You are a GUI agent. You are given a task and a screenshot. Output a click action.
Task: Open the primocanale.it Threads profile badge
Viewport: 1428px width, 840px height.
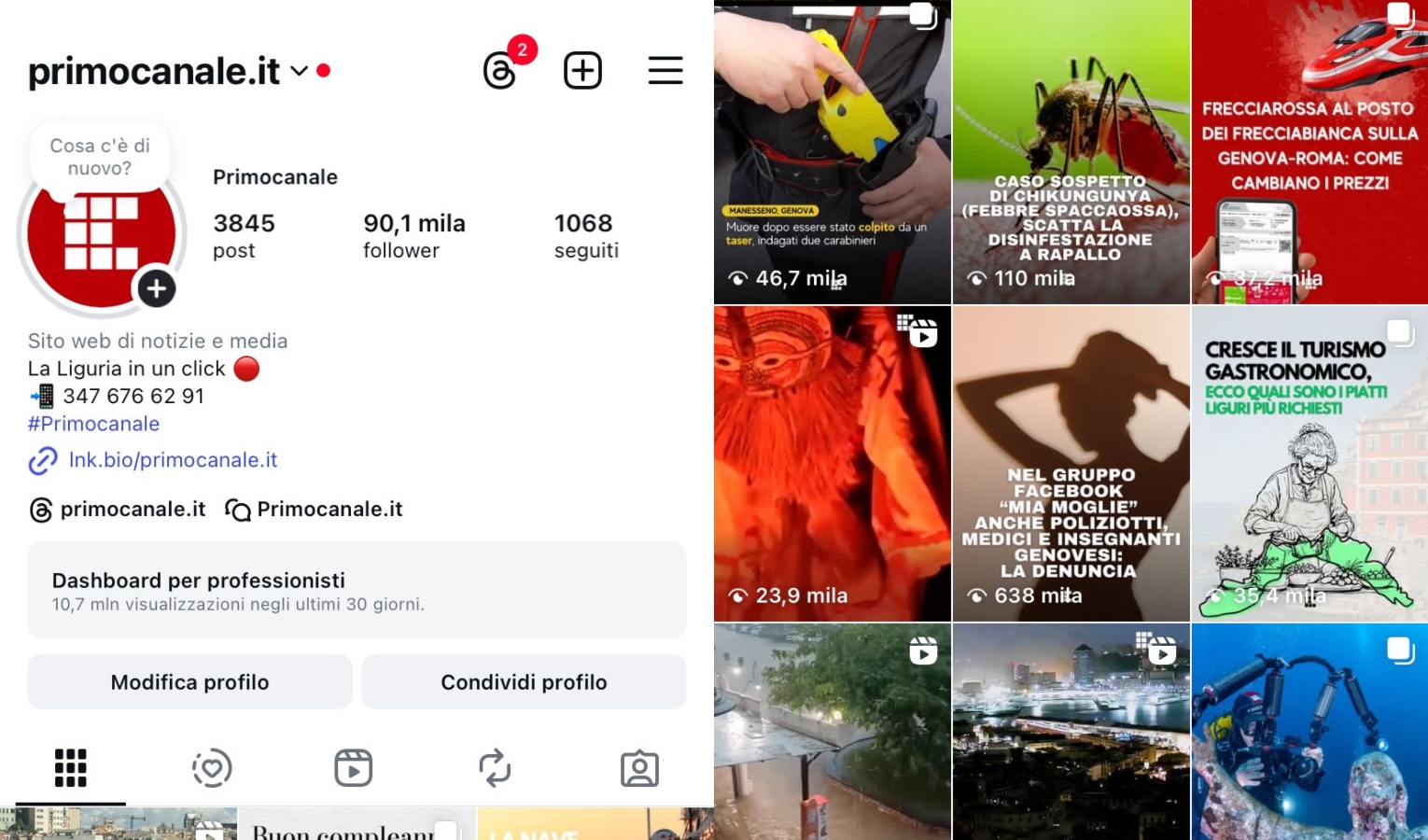click(119, 510)
